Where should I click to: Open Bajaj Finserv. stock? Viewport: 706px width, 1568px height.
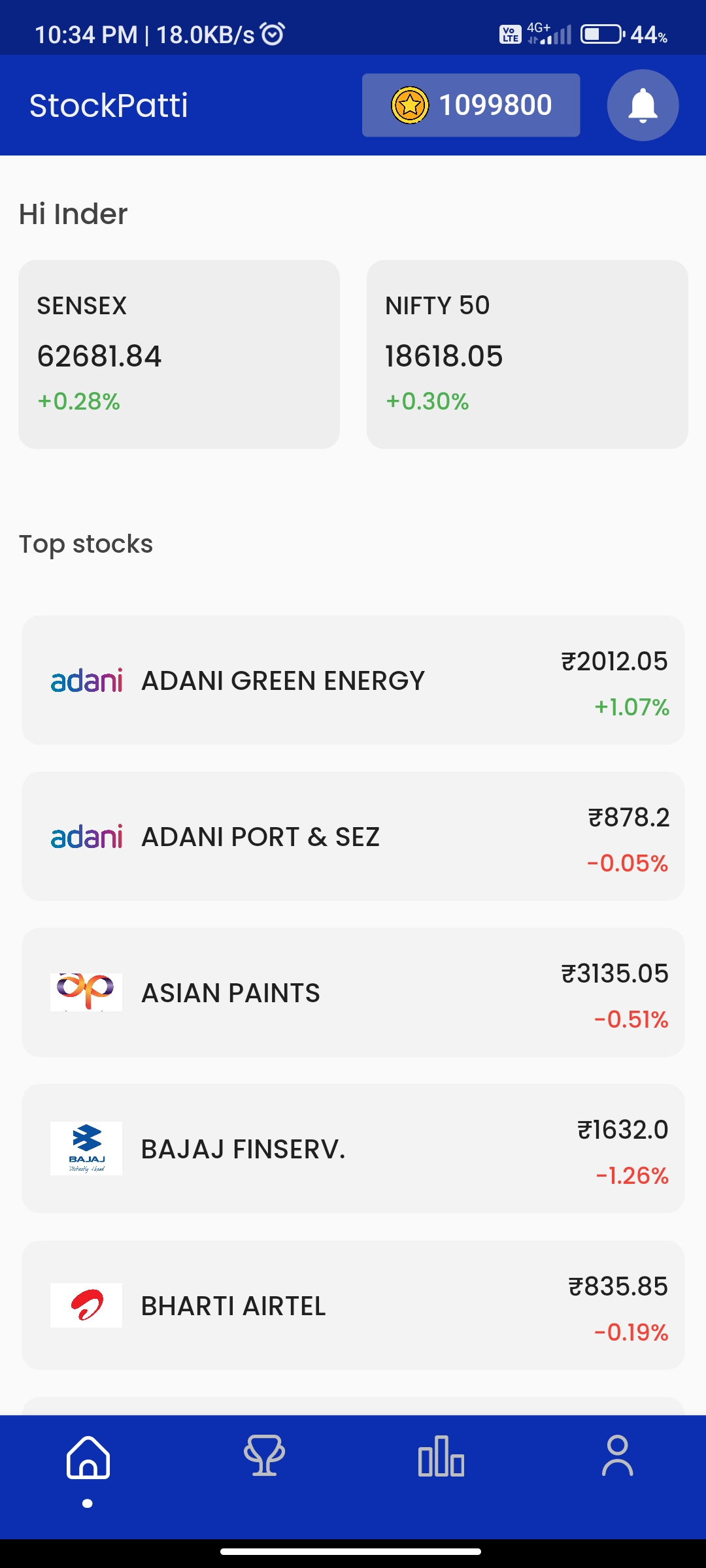(353, 1149)
